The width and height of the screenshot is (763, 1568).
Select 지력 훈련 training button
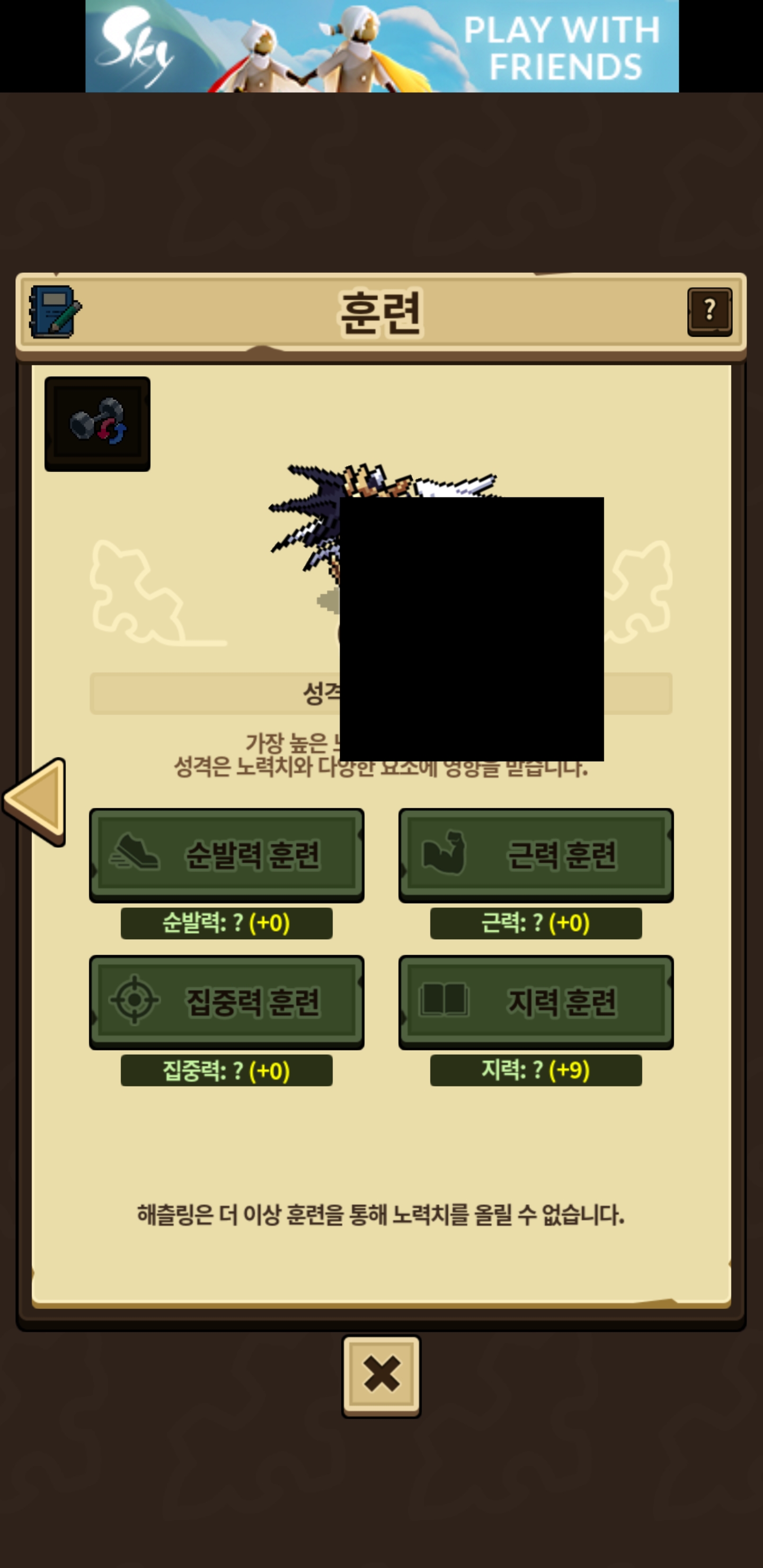coord(536,1002)
